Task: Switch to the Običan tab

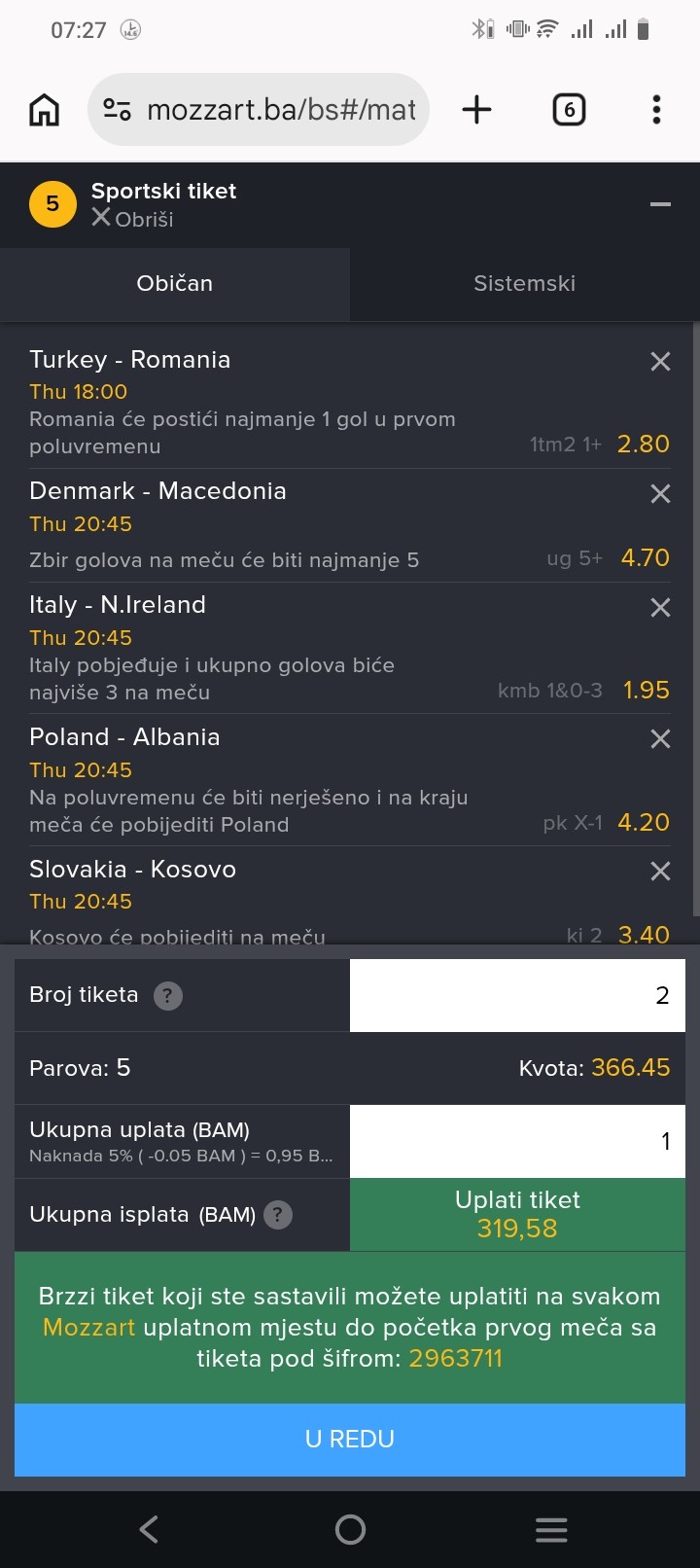Action: [x=175, y=284]
